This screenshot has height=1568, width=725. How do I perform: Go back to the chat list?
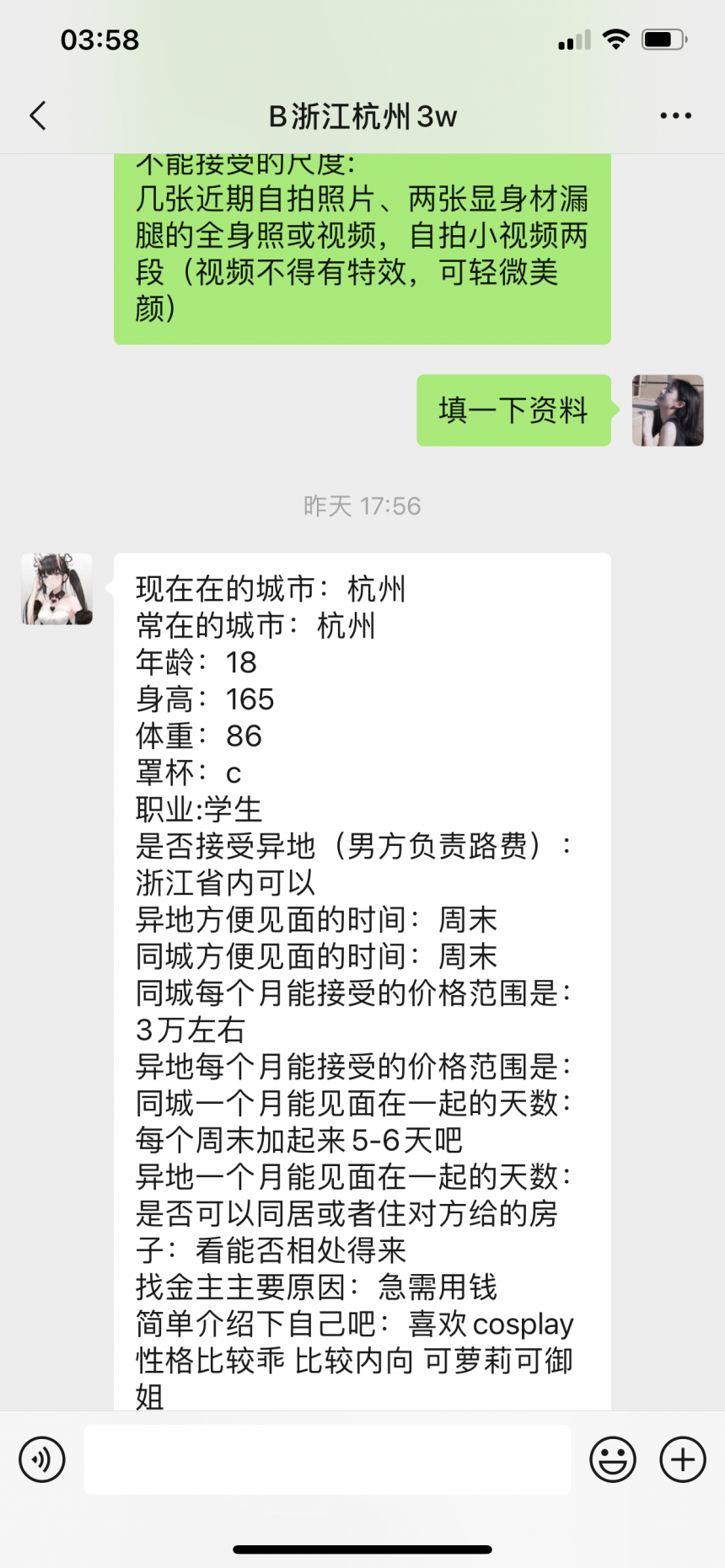point(38,116)
